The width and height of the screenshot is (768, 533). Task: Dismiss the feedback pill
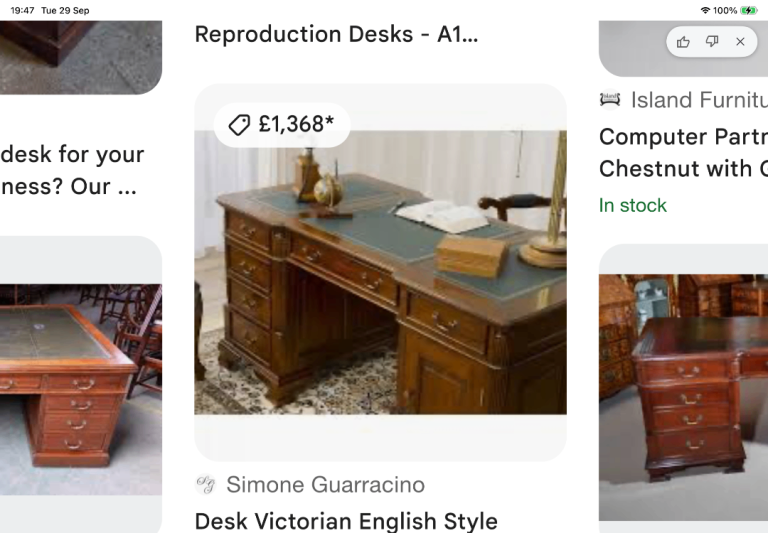tap(740, 42)
